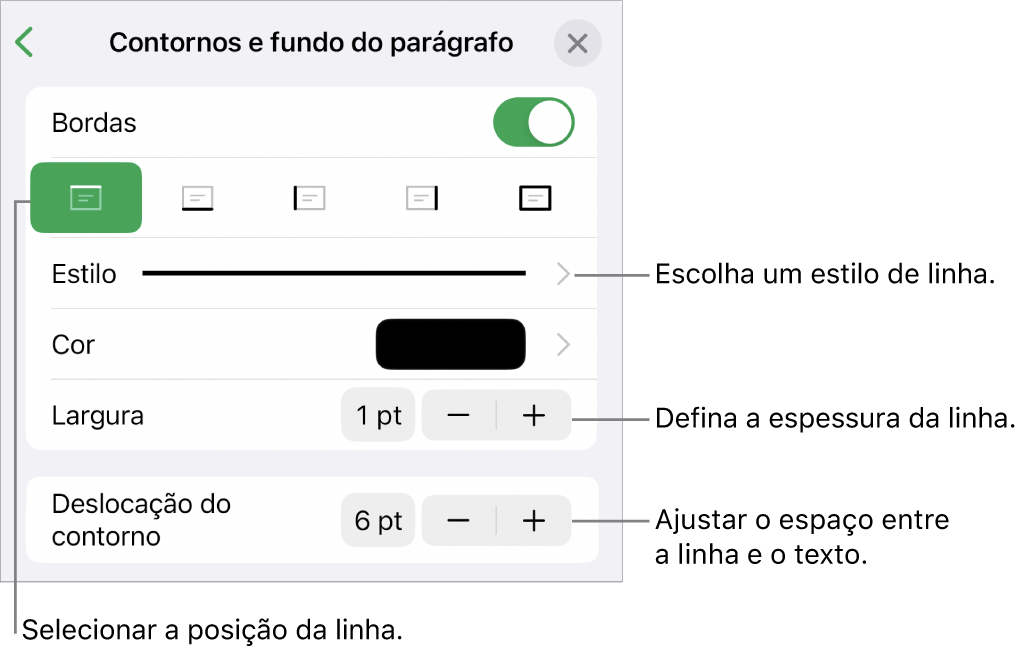Screen dimensions: 1027x657
Task: Decrease the Largura width
Action: (x=458, y=416)
